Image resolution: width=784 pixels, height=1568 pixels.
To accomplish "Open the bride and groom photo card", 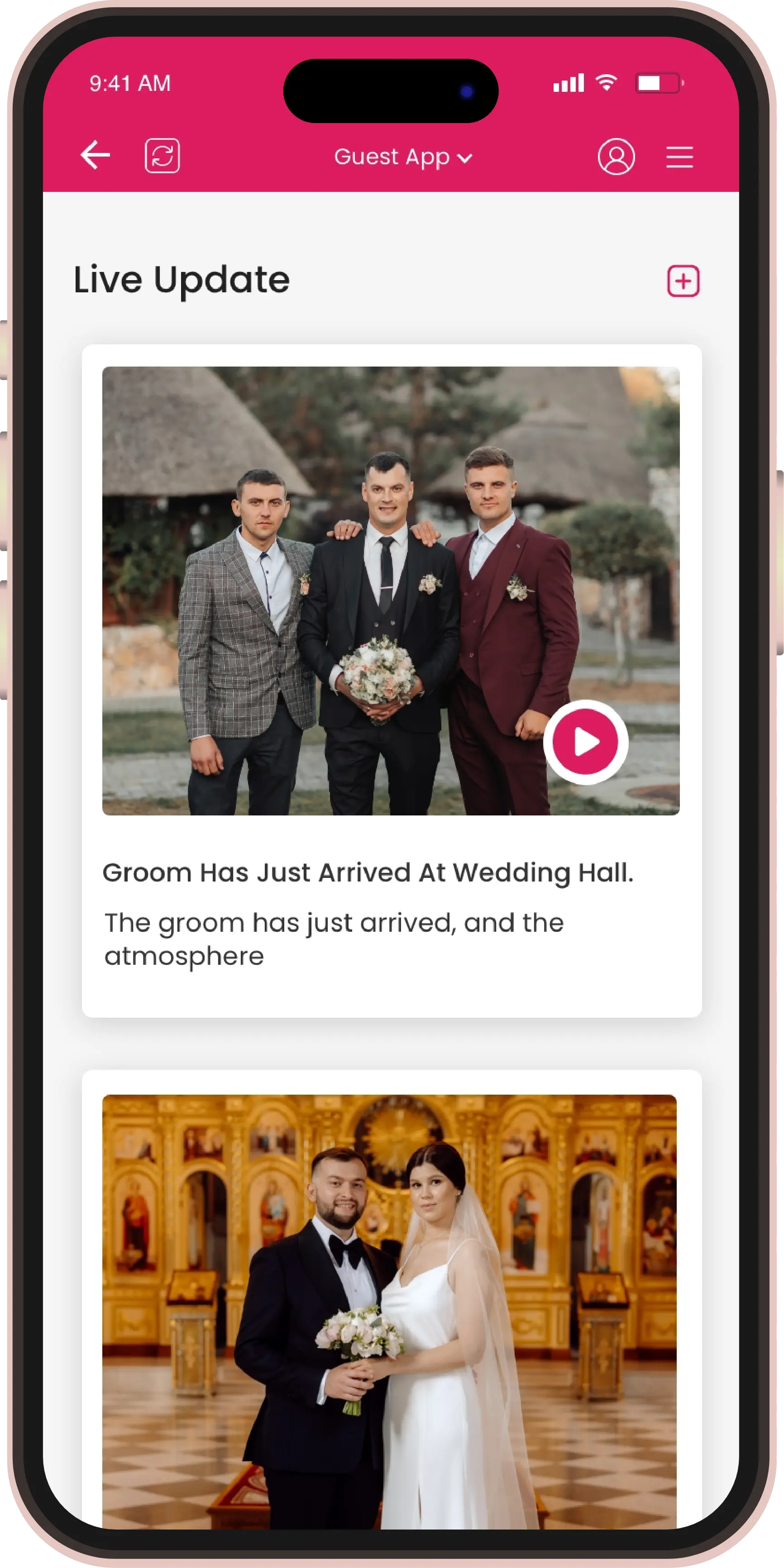I will (x=390, y=1309).
